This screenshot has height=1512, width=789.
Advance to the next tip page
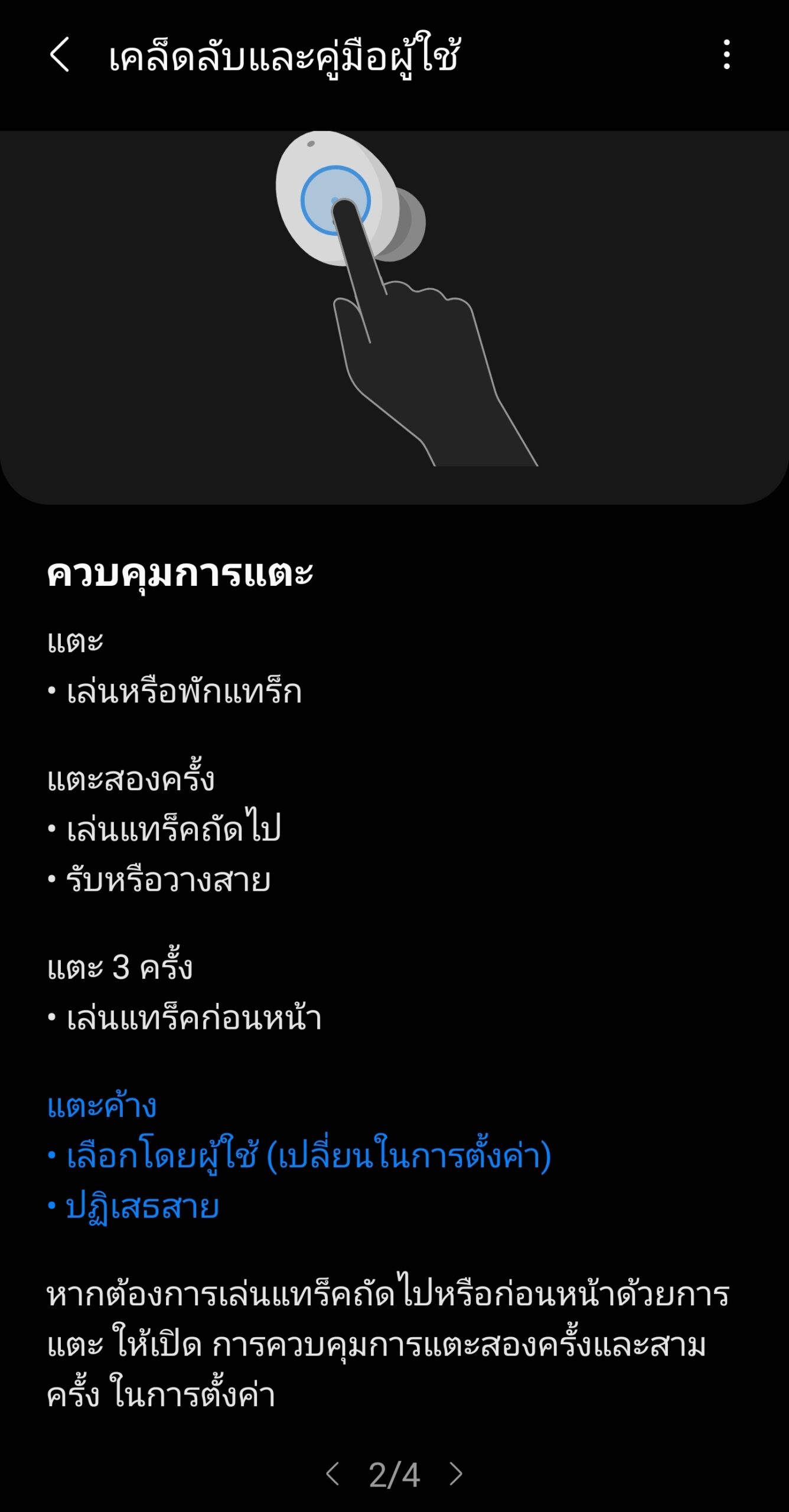(456, 1474)
